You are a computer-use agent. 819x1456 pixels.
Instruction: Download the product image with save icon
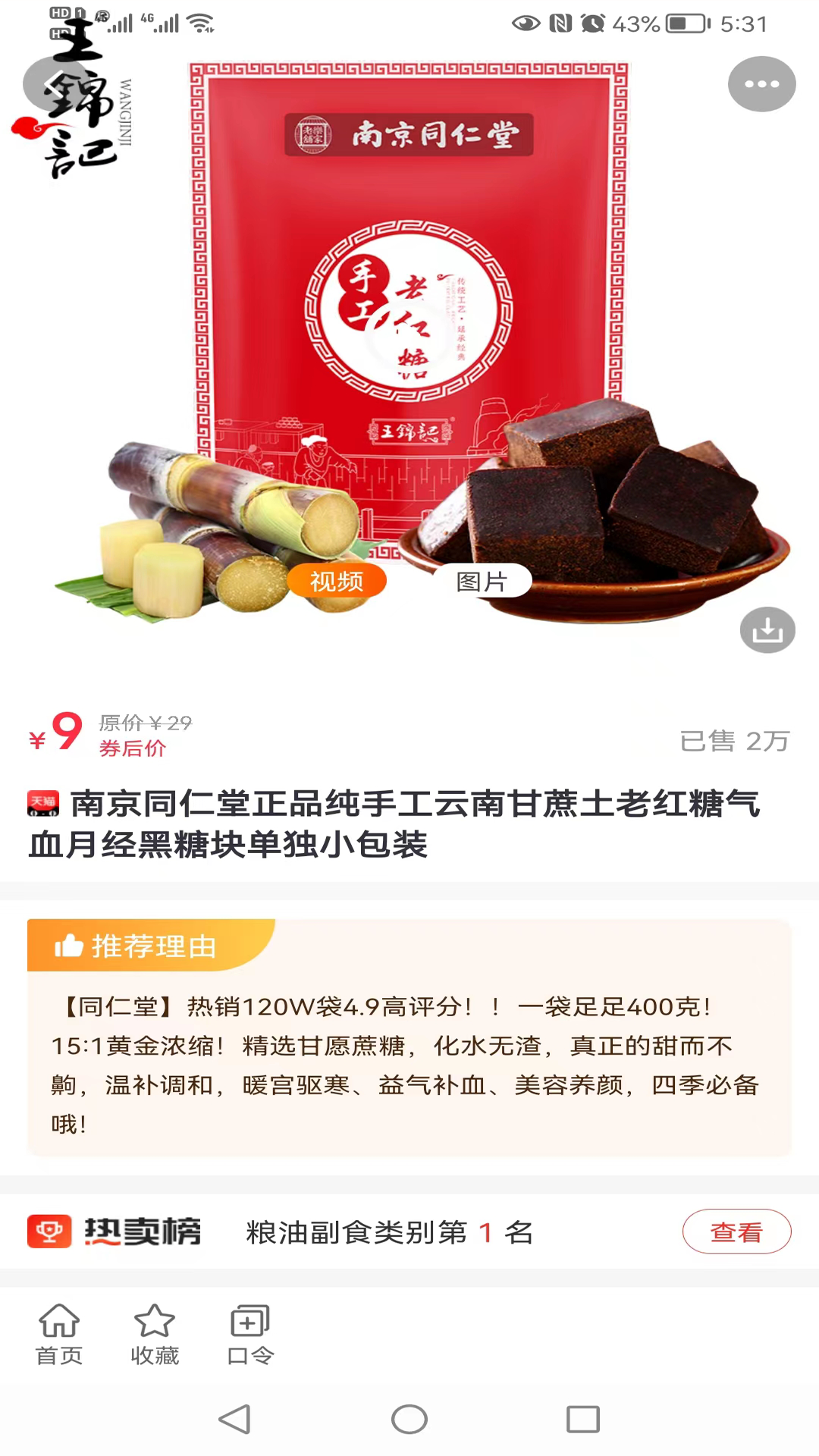[x=767, y=630]
